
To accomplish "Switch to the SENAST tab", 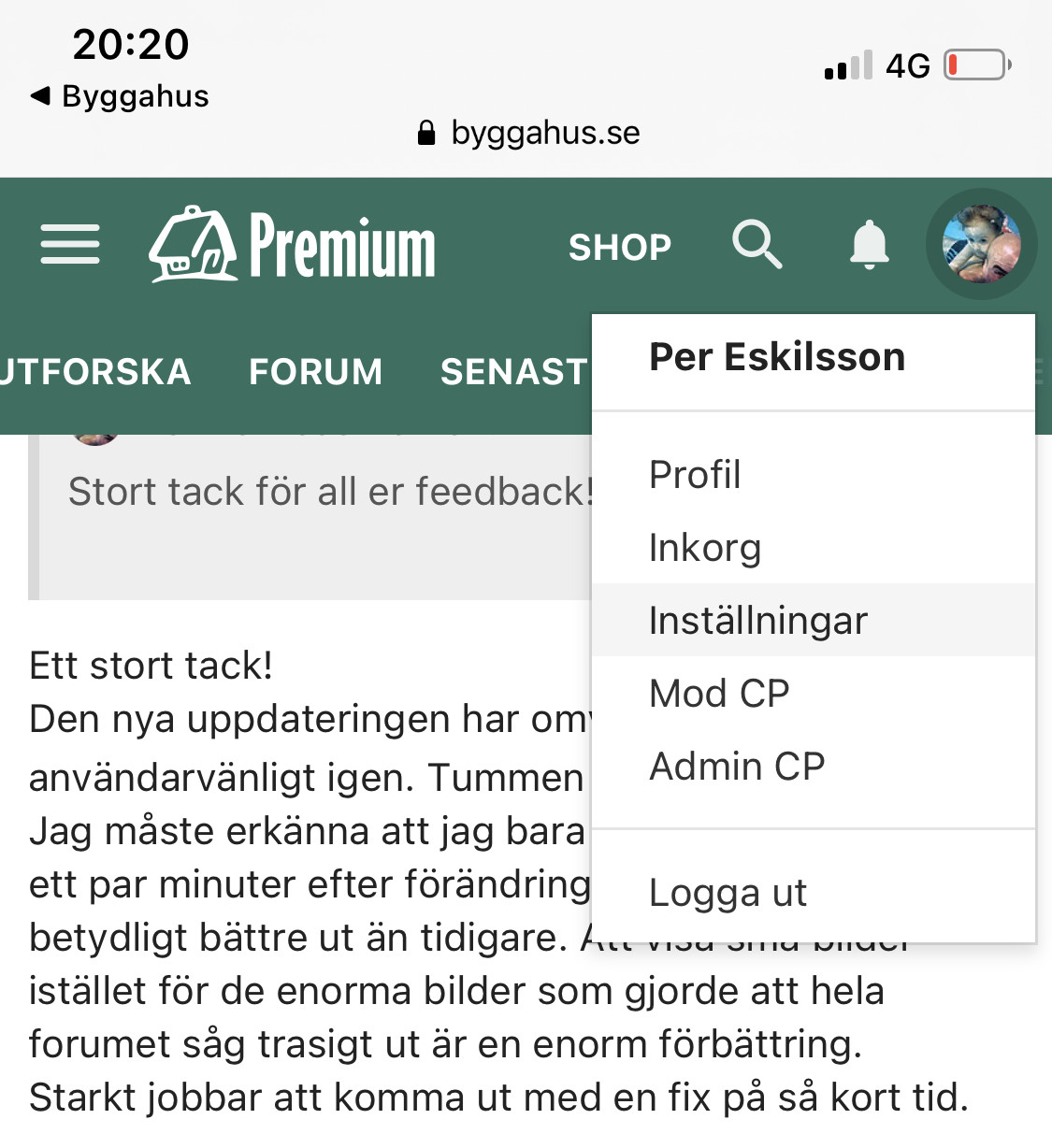I will 513,372.
